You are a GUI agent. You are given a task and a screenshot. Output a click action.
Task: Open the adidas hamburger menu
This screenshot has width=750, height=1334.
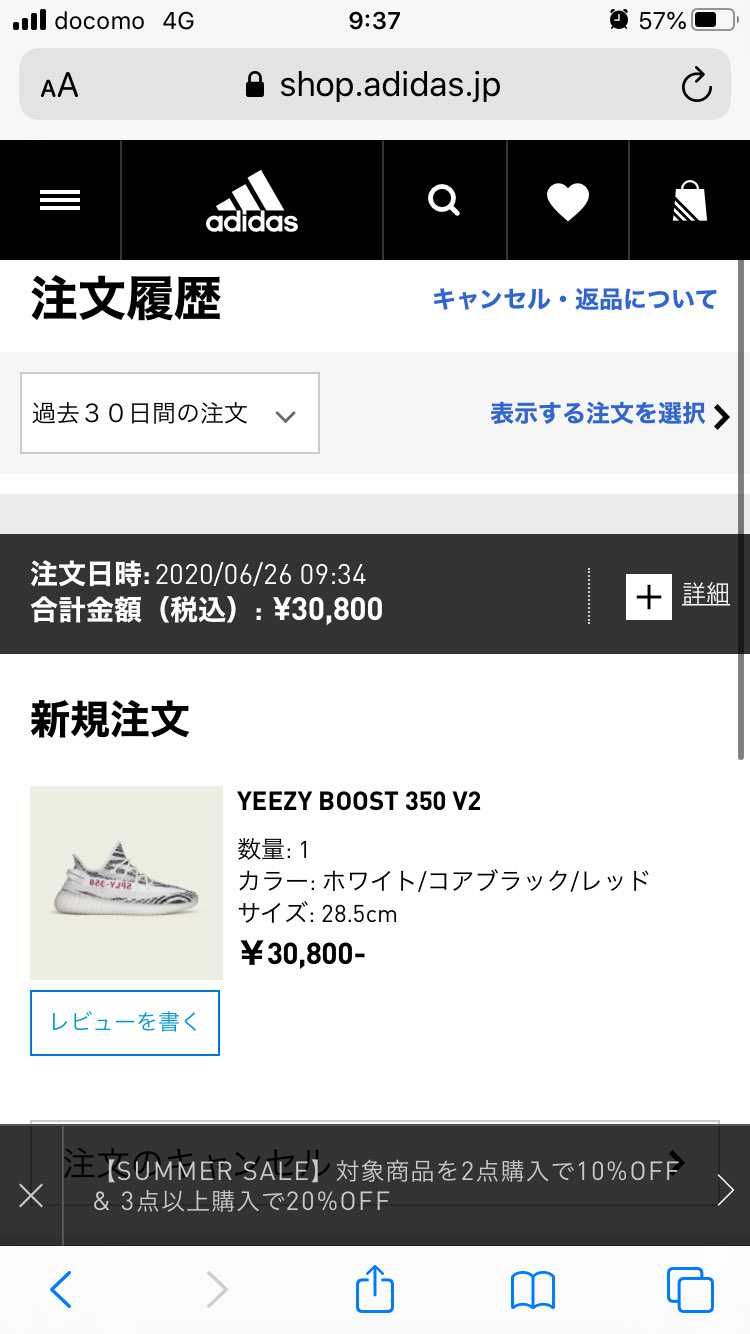point(60,200)
